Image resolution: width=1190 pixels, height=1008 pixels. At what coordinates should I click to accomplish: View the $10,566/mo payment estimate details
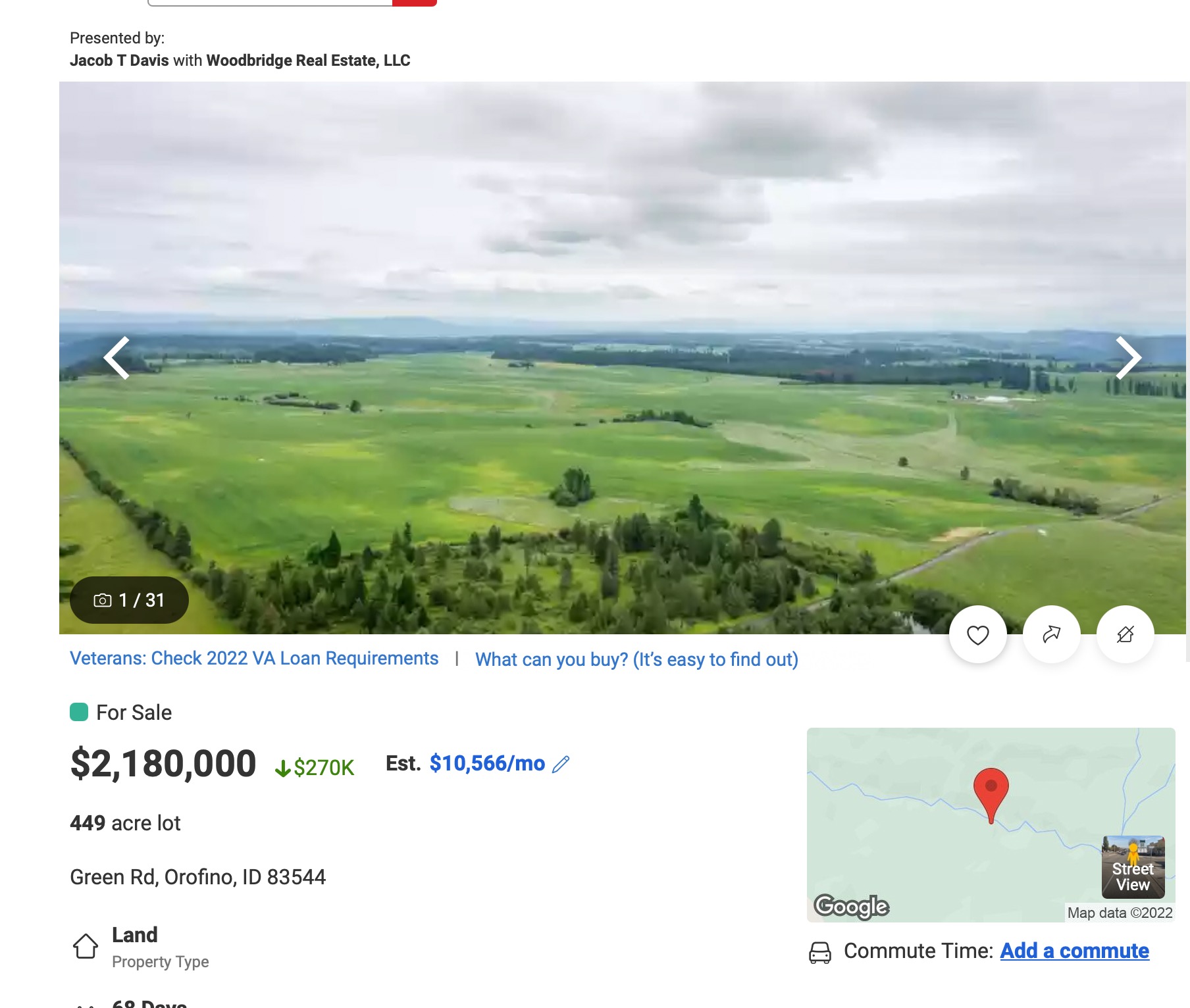coord(487,764)
